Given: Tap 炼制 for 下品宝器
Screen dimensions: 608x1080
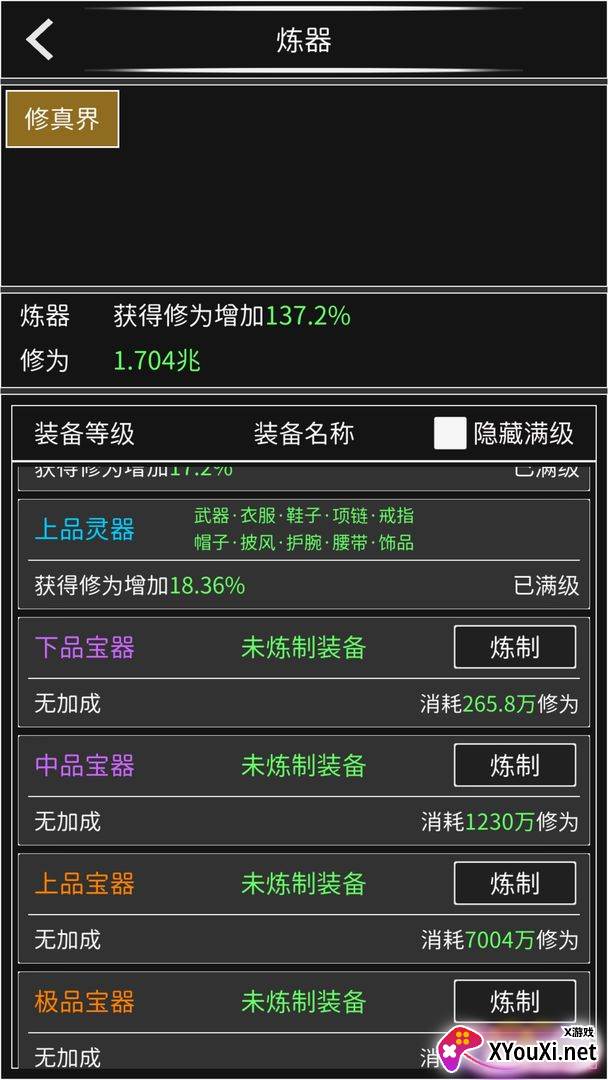Looking at the screenshot, I should coord(515,647).
